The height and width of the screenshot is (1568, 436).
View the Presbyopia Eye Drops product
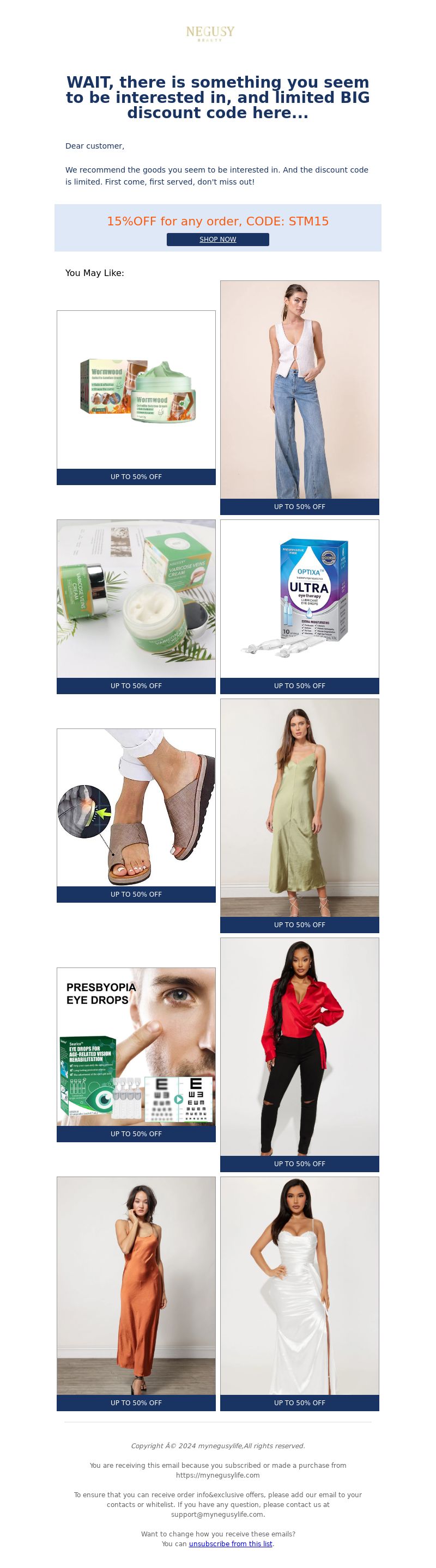(136, 1046)
